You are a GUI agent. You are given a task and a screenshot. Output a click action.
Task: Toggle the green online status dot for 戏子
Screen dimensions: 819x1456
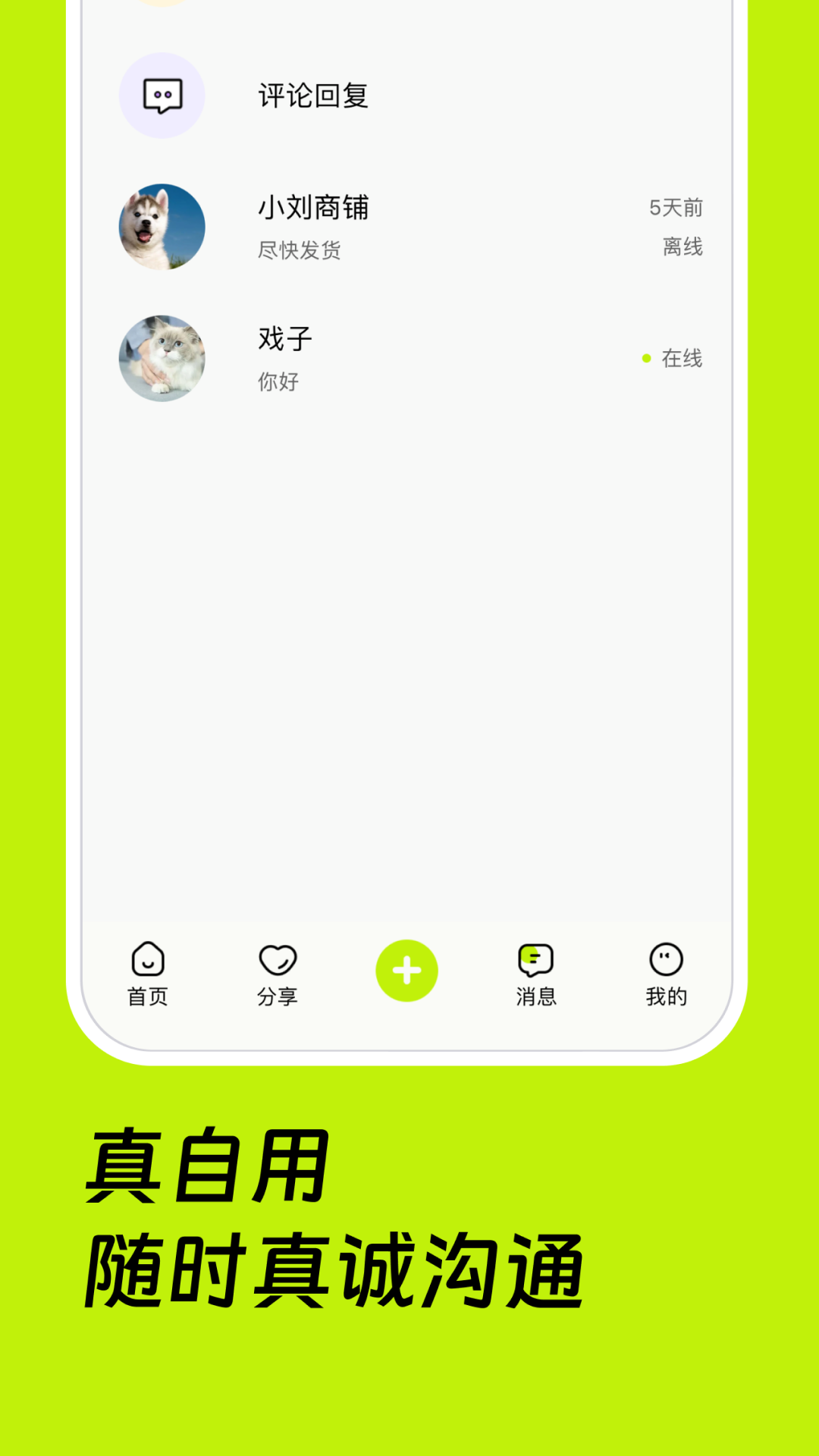tap(646, 359)
